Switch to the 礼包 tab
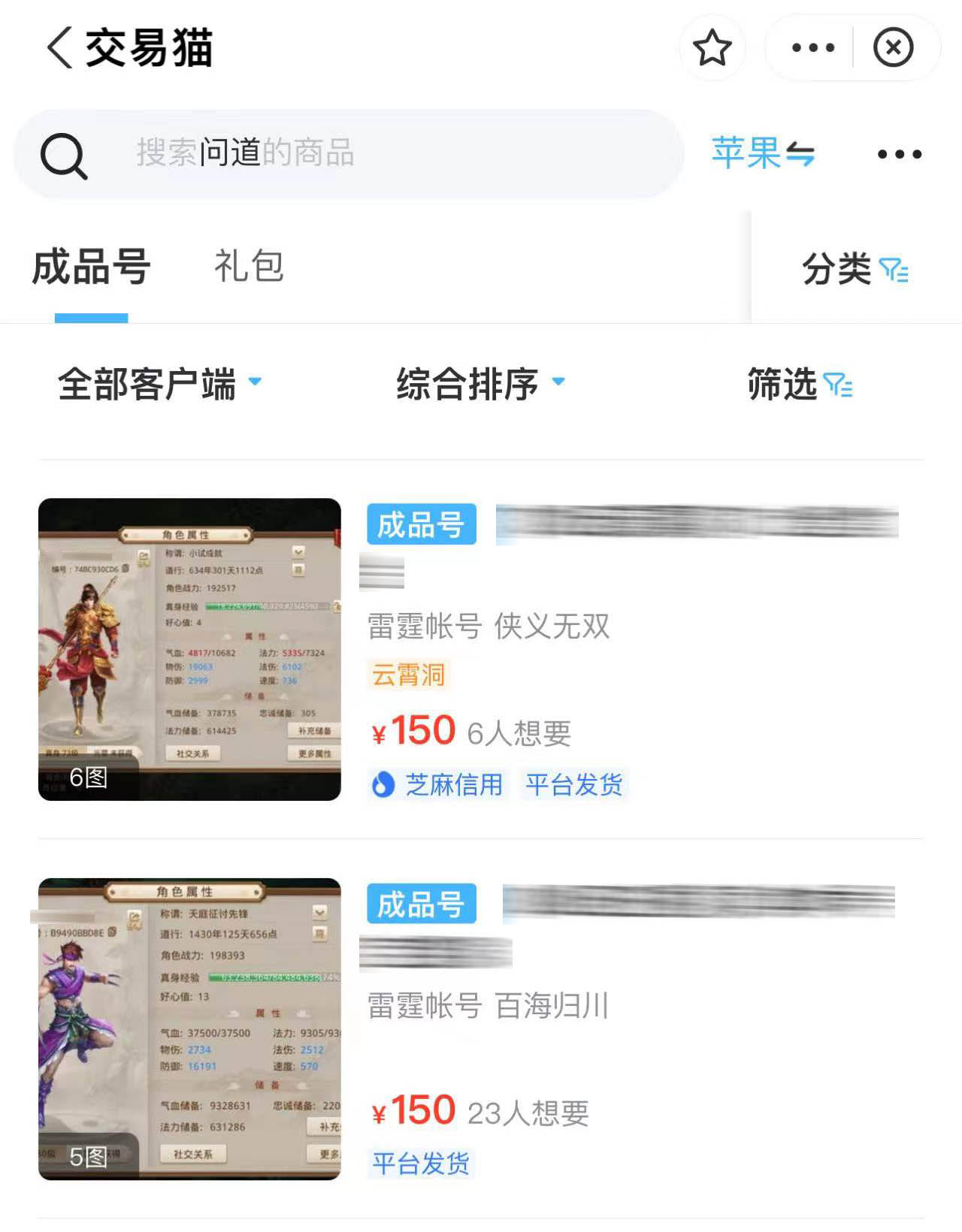Image resolution: width=962 pixels, height=1232 pixels. (x=249, y=266)
